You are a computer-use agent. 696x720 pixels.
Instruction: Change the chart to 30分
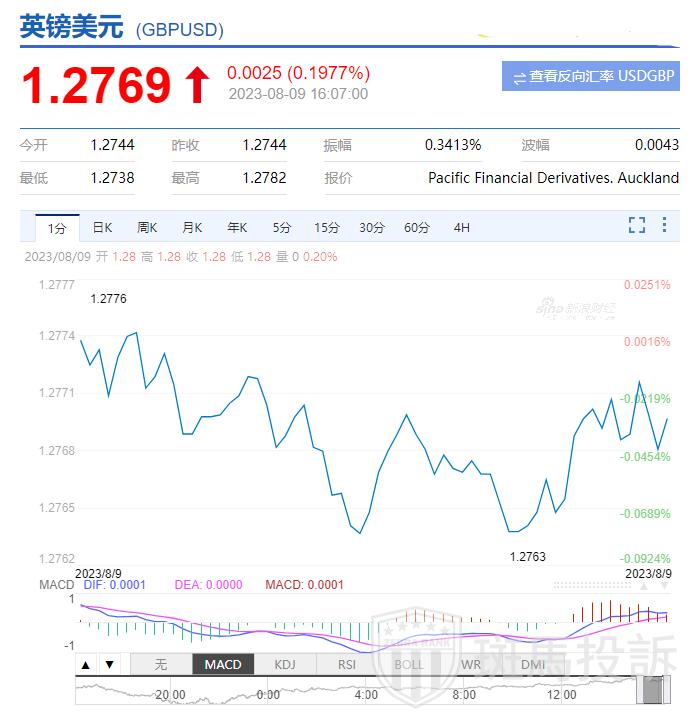[371, 227]
